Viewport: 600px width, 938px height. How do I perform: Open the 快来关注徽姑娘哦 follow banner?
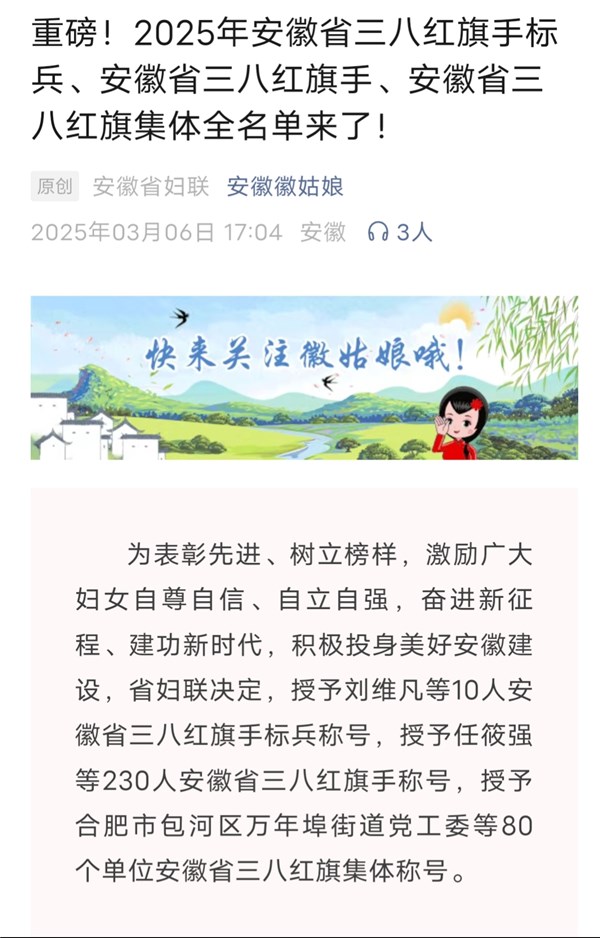pyautogui.click(x=304, y=377)
